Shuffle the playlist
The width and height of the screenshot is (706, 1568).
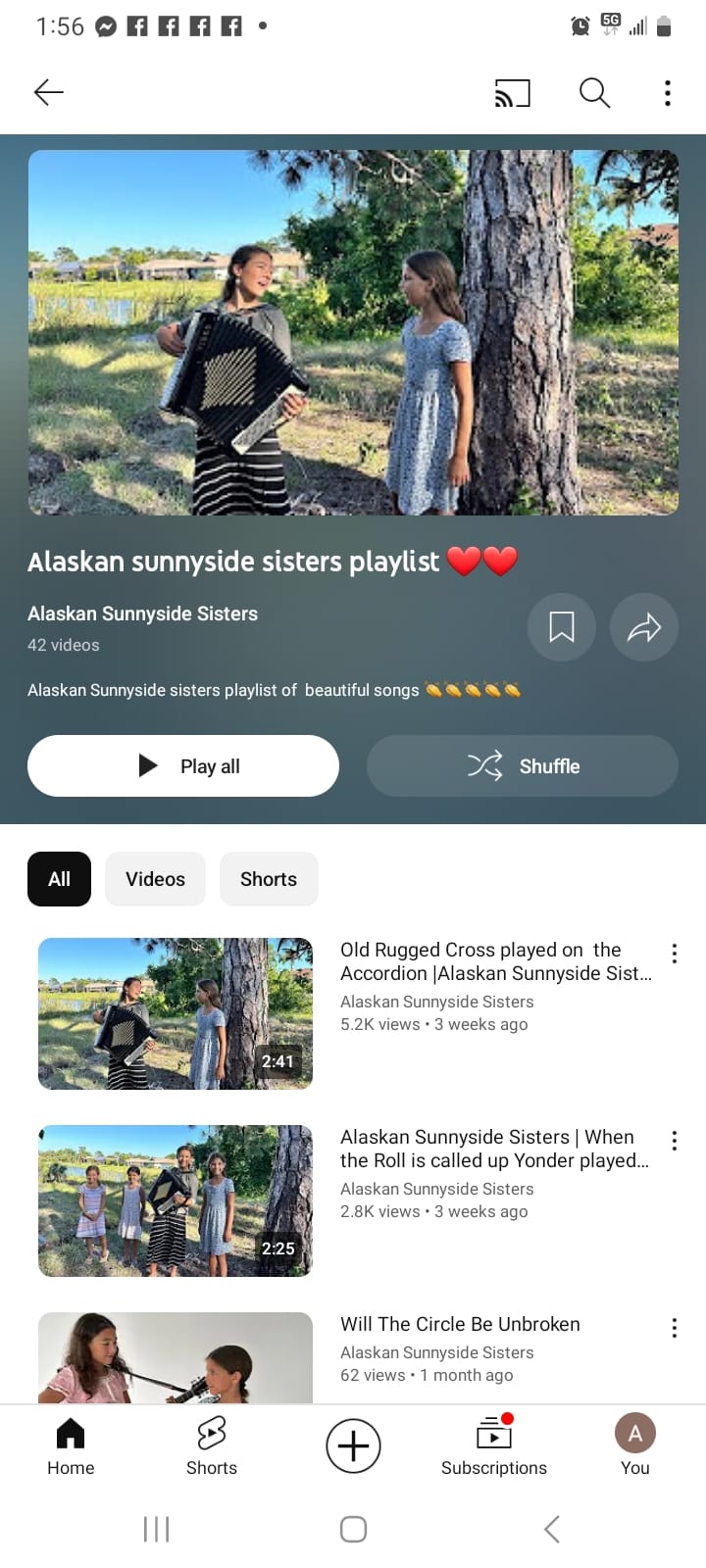click(x=523, y=766)
